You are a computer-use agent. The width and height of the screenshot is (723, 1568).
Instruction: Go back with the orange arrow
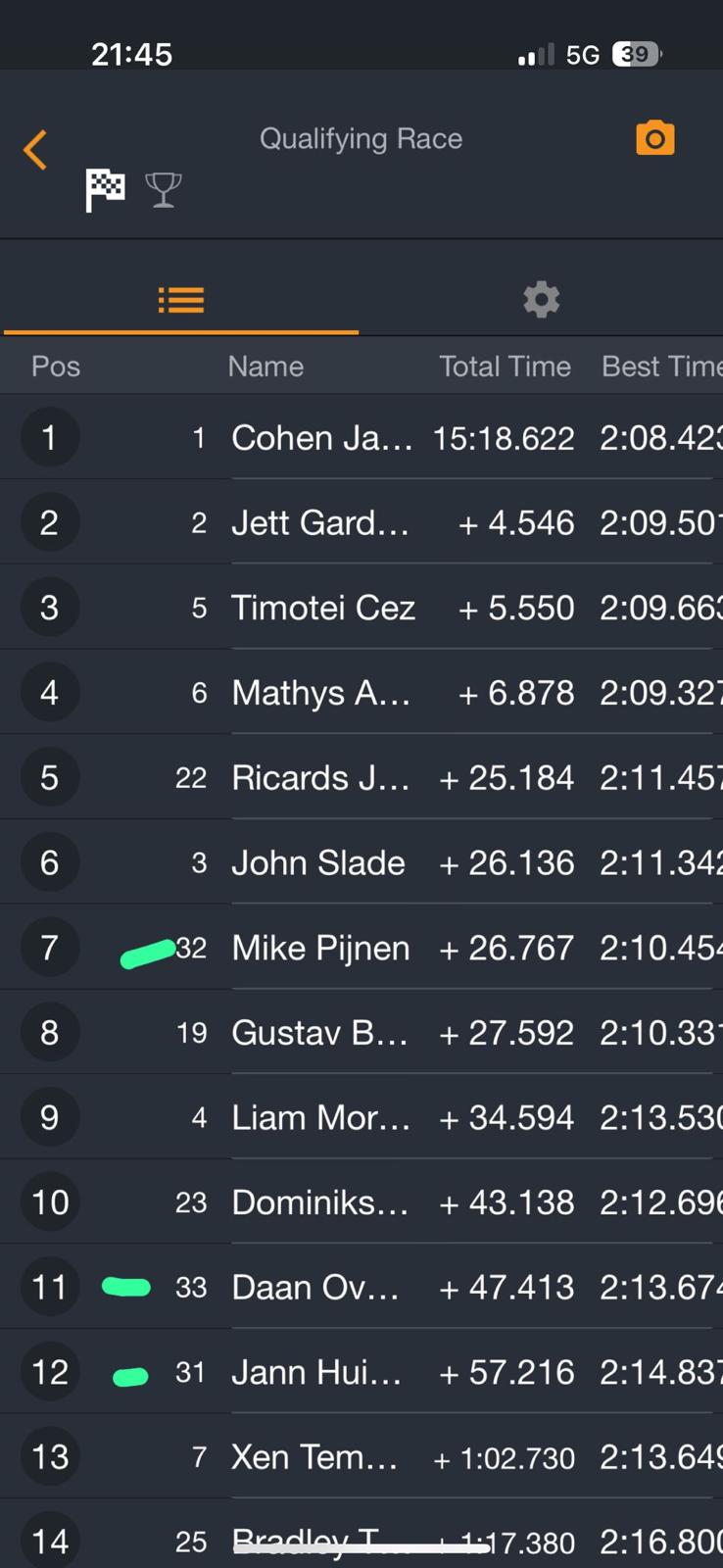point(36,150)
